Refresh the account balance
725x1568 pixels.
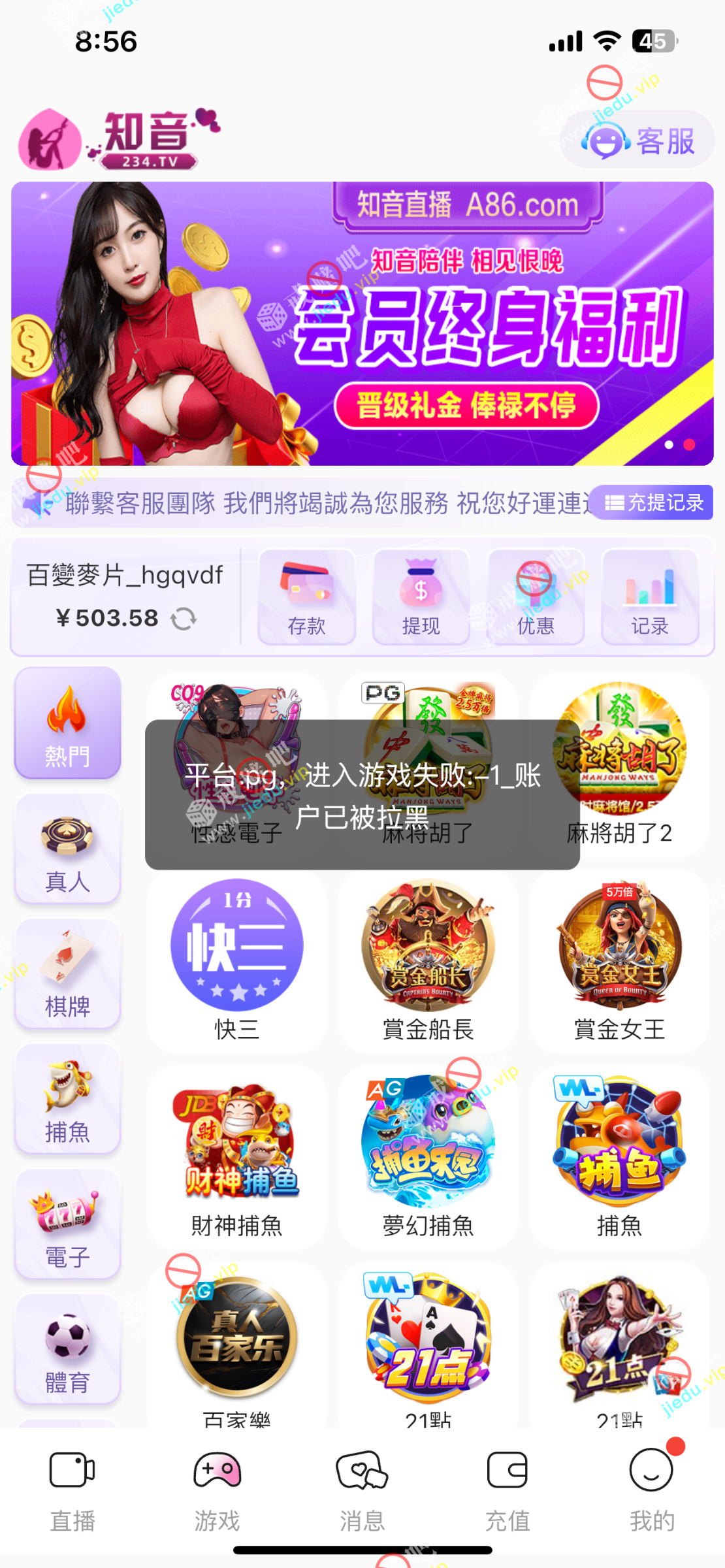(184, 618)
